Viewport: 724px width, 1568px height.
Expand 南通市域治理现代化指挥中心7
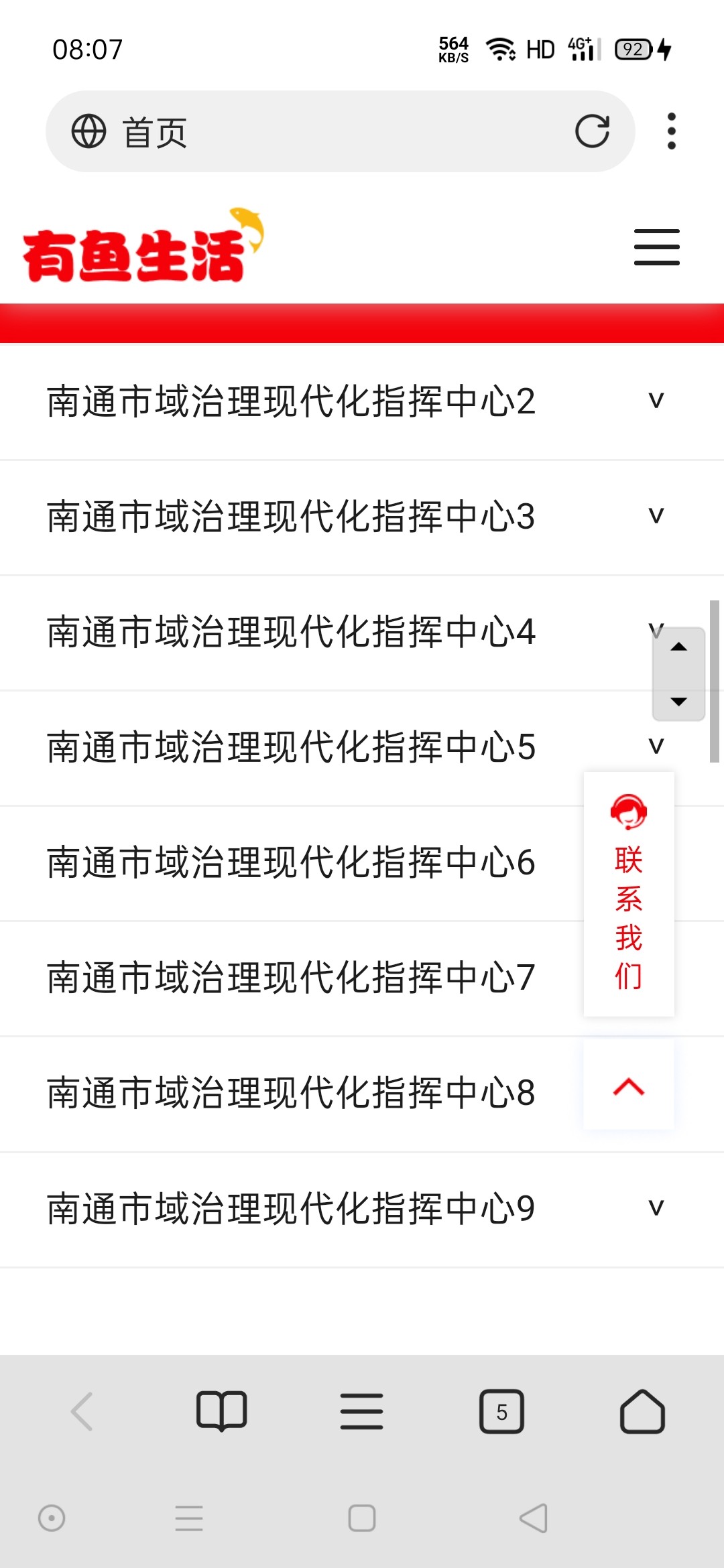292,978
